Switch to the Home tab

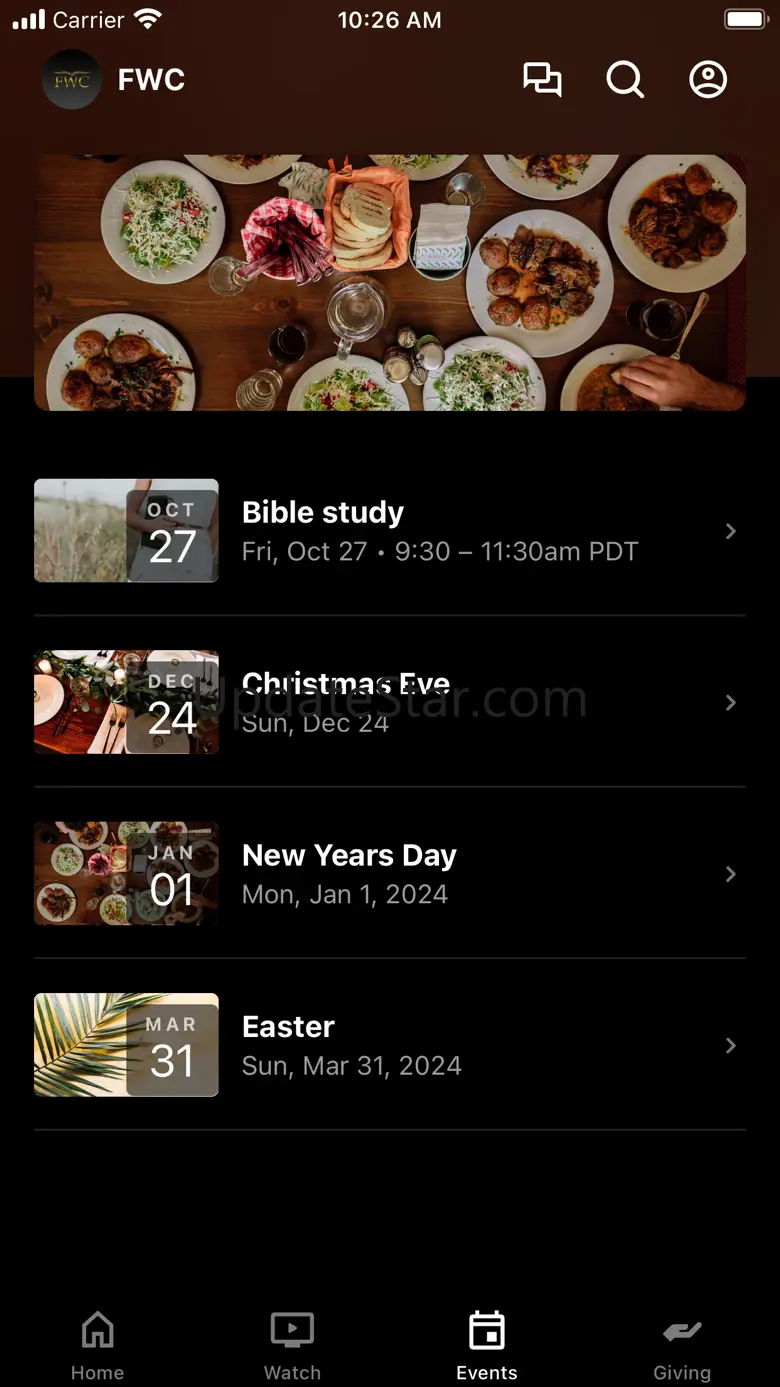tap(97, 1346)
